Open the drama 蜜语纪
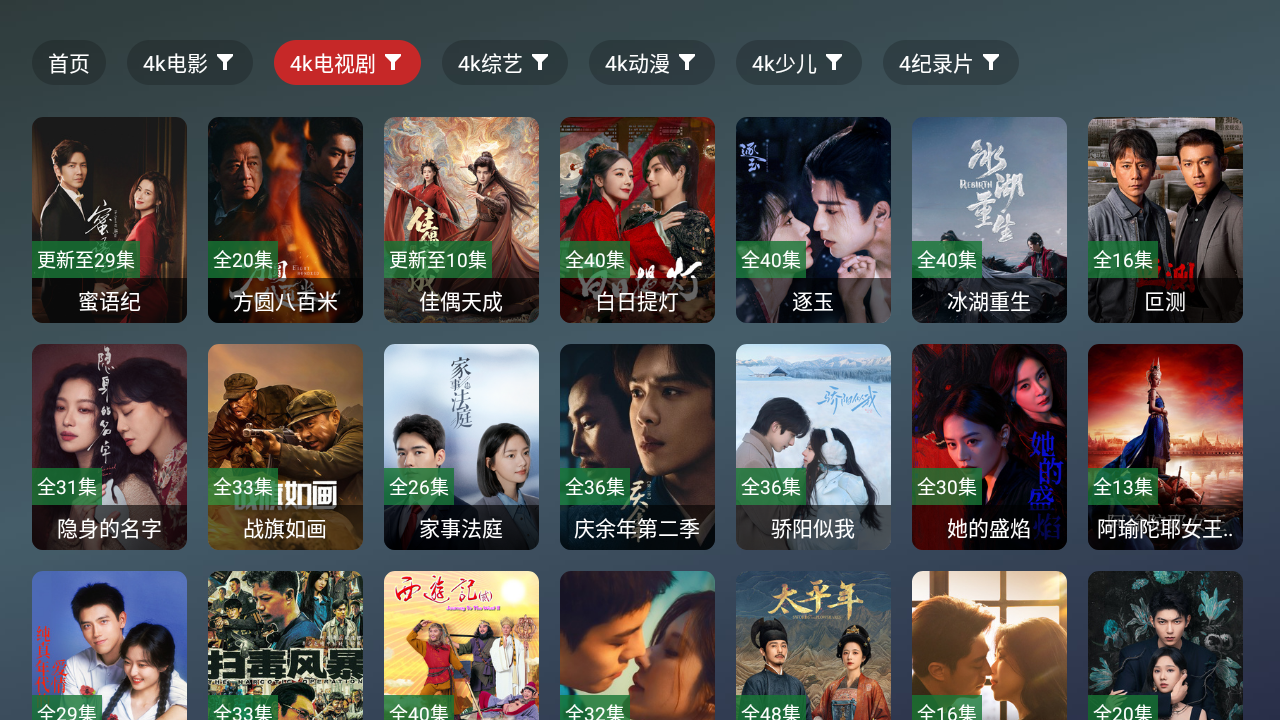1280x720 pixels. 109,220
